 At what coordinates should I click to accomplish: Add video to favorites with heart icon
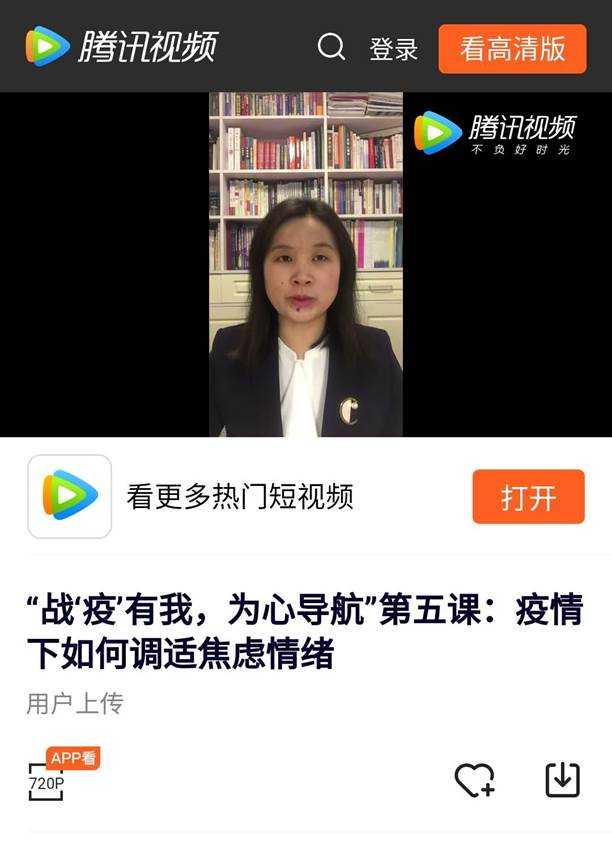tap(474, 780)
